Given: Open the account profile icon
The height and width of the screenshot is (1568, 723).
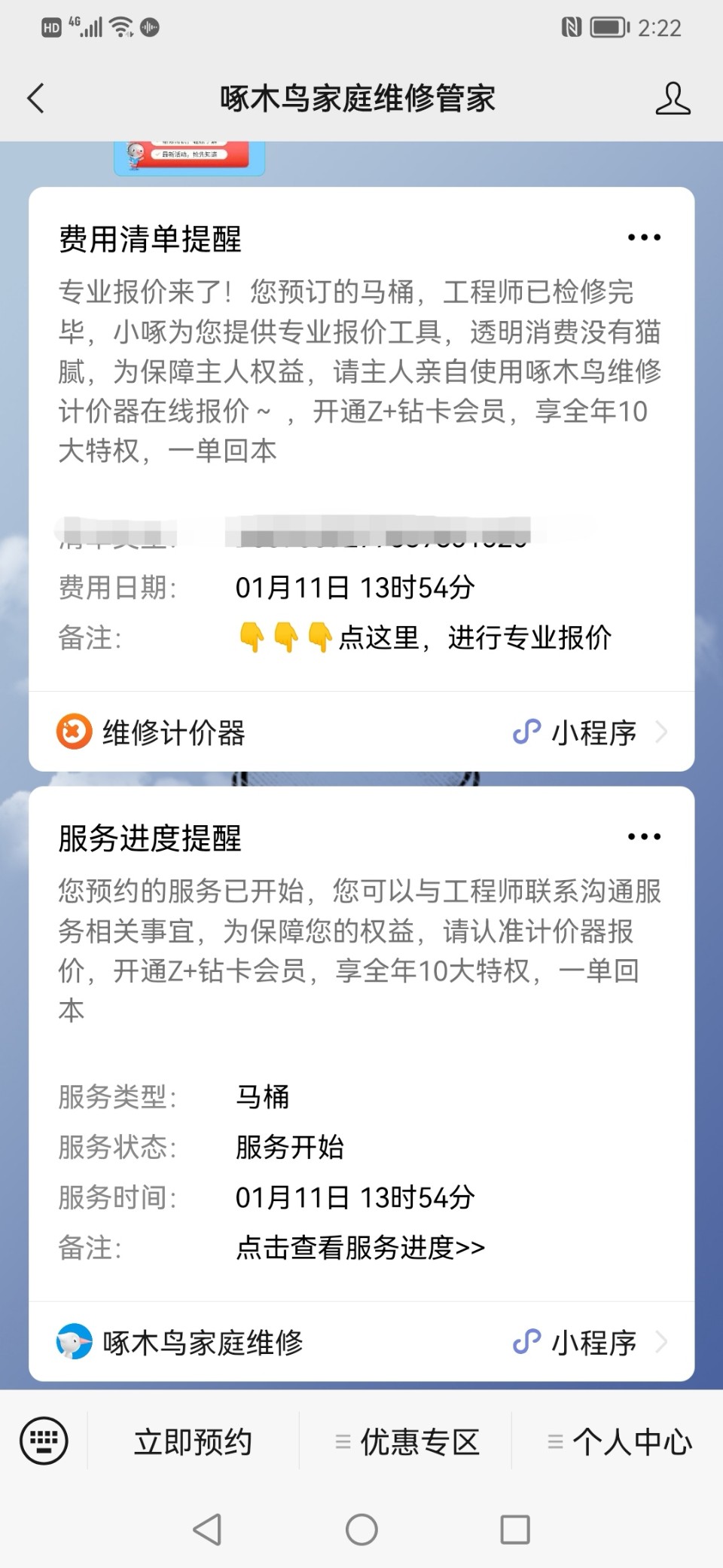Looking at the screenshot, I should [672, 99].
